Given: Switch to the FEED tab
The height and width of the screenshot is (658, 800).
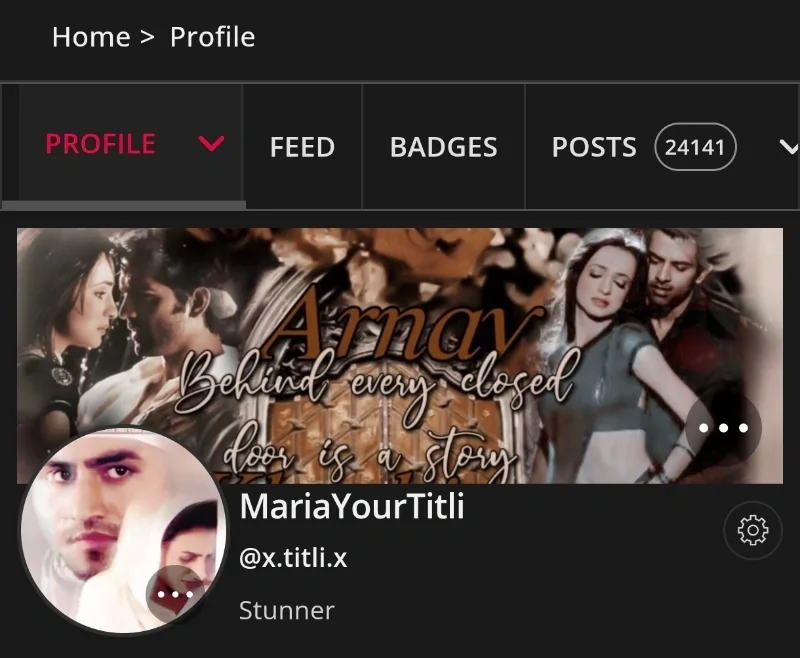Looking at the screenshot, I should tap(302, 147).
